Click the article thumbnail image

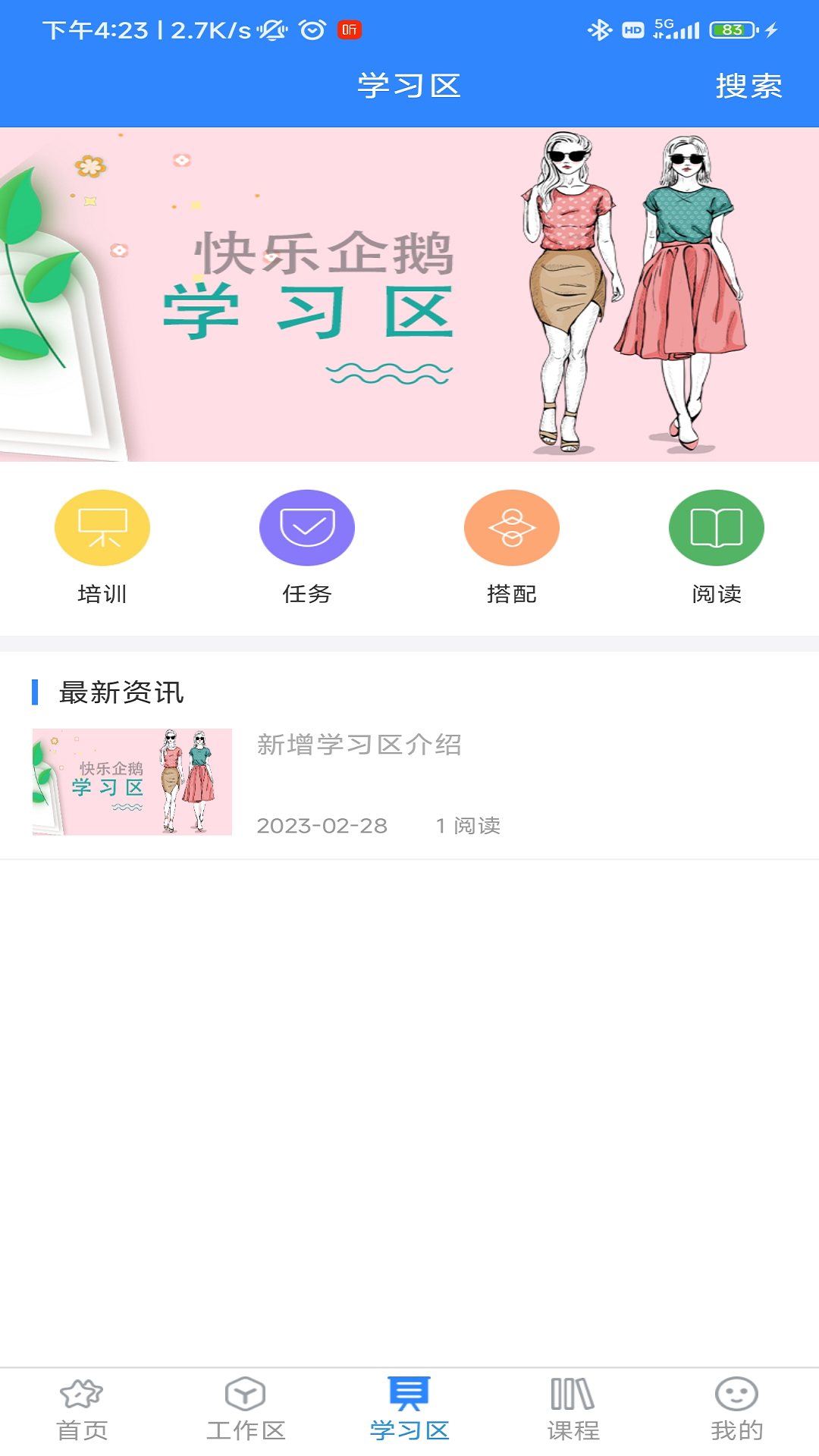pyautogui.click(x=132, y=781)
